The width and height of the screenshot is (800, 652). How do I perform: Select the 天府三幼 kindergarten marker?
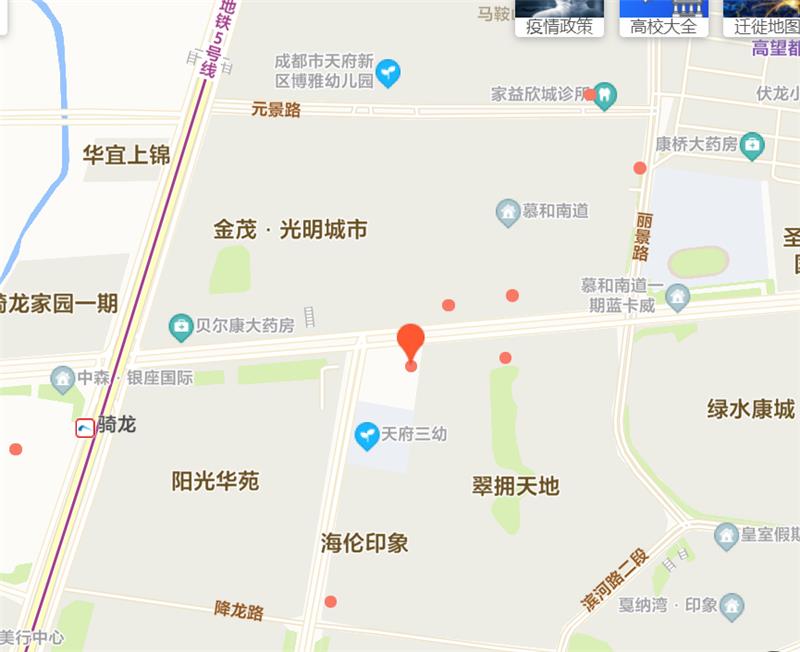[367, 436]
